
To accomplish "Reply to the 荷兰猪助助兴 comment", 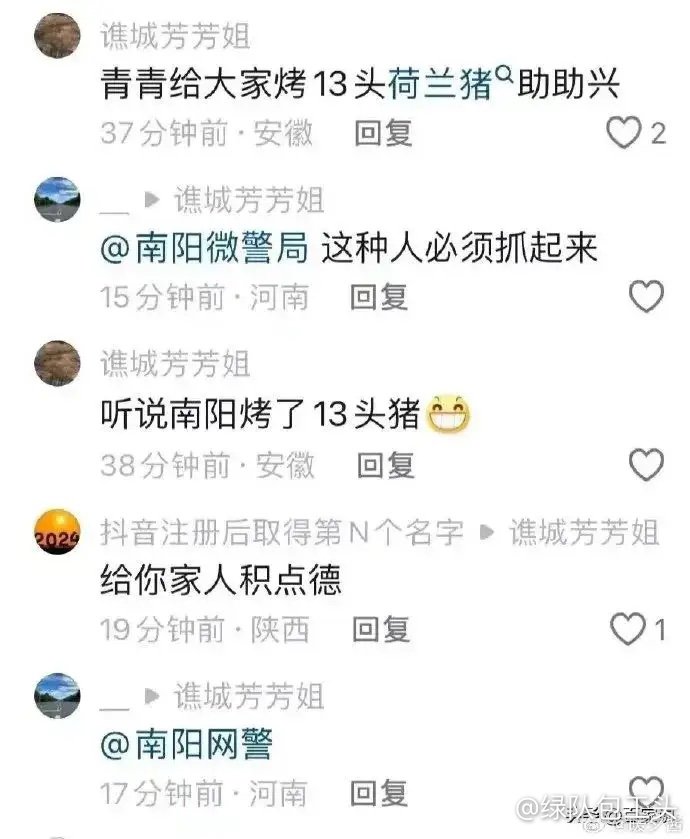I will tap(384, 133).
